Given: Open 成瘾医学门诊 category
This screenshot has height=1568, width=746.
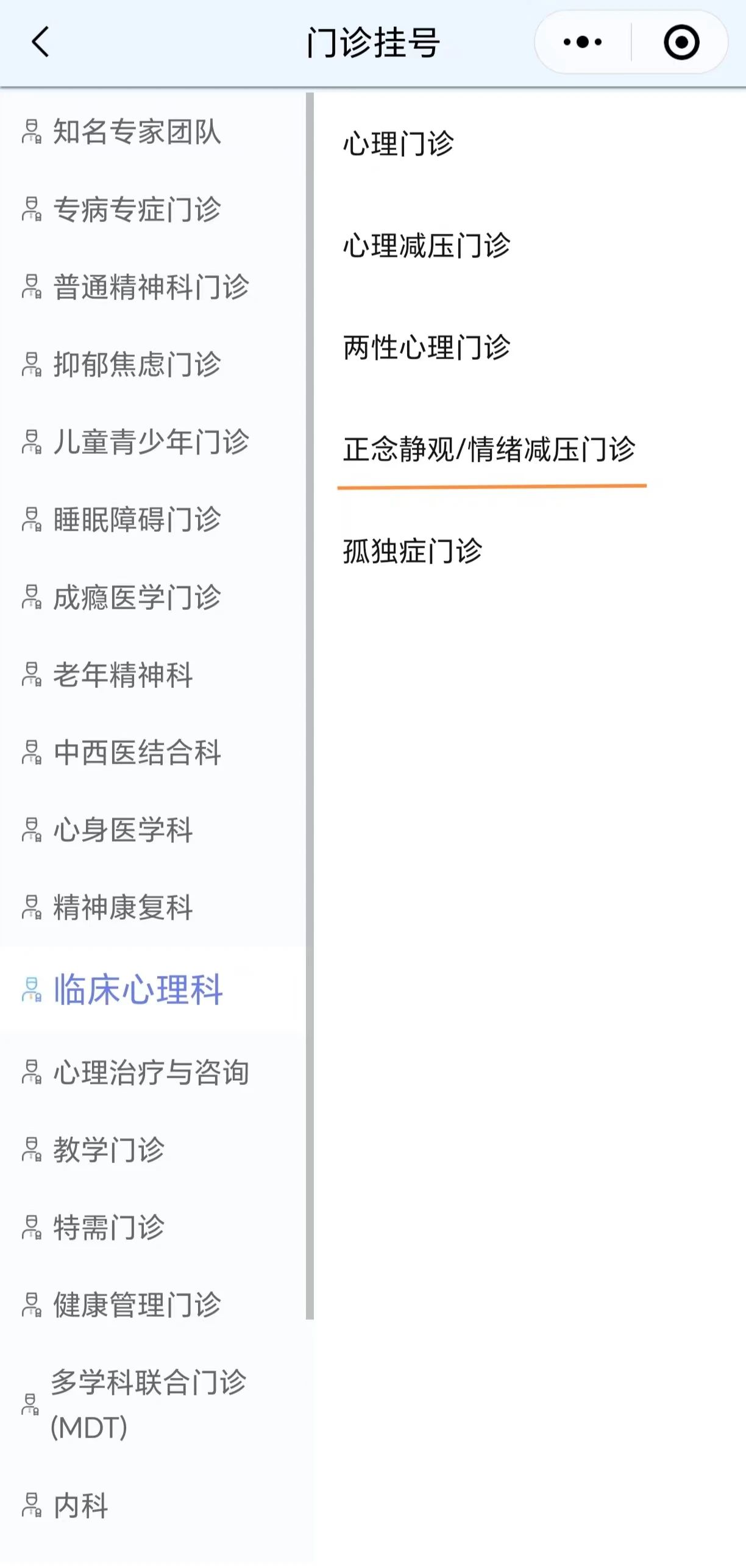Looking at the screenshot, I should pyautogui.click(x=137, y=597).
